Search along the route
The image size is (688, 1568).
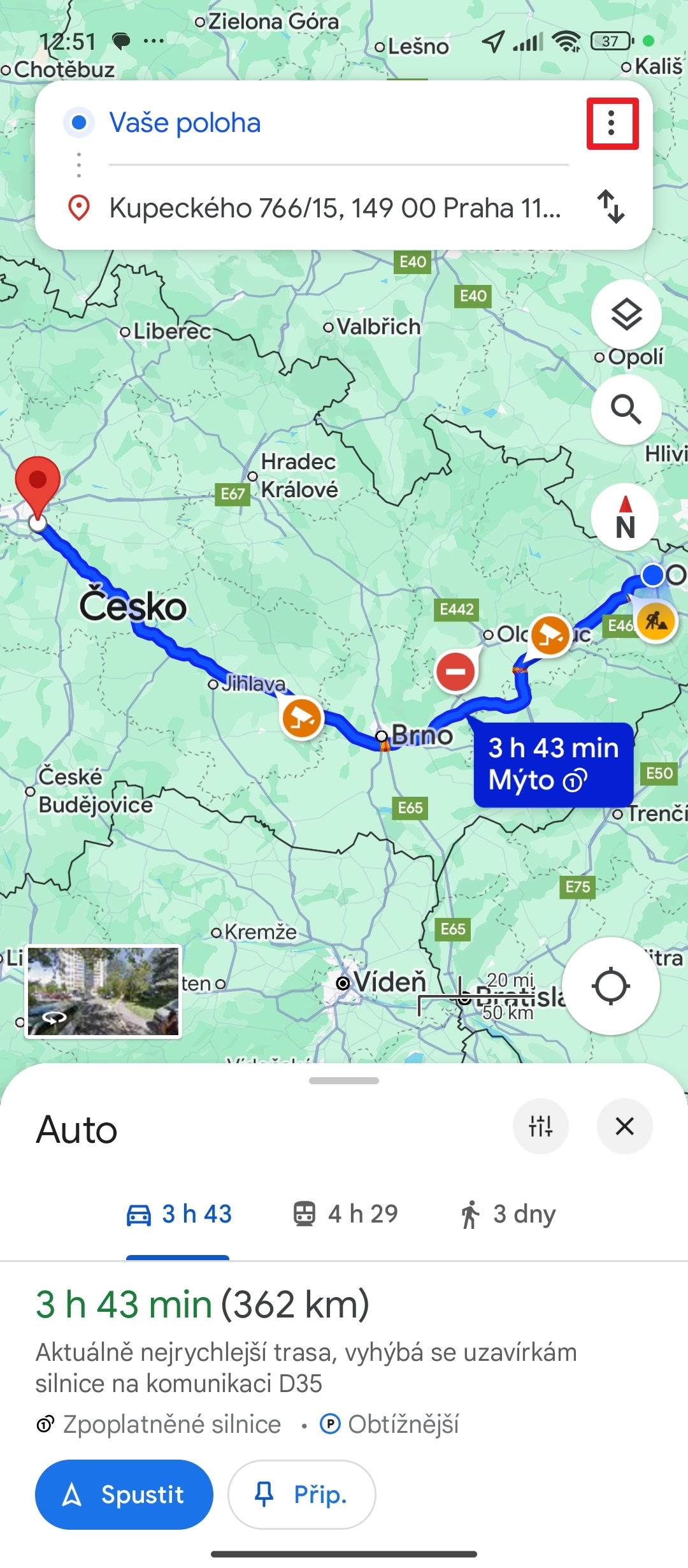pyautogui.click(x=626, y=409)
